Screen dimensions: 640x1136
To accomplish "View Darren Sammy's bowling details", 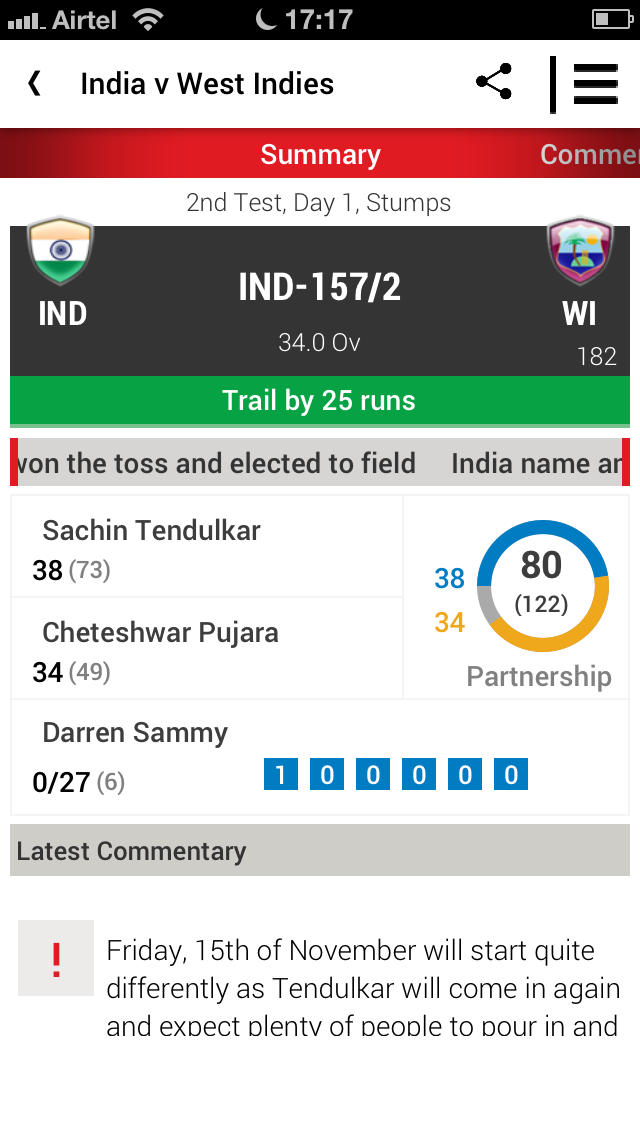I will point(320,758).
